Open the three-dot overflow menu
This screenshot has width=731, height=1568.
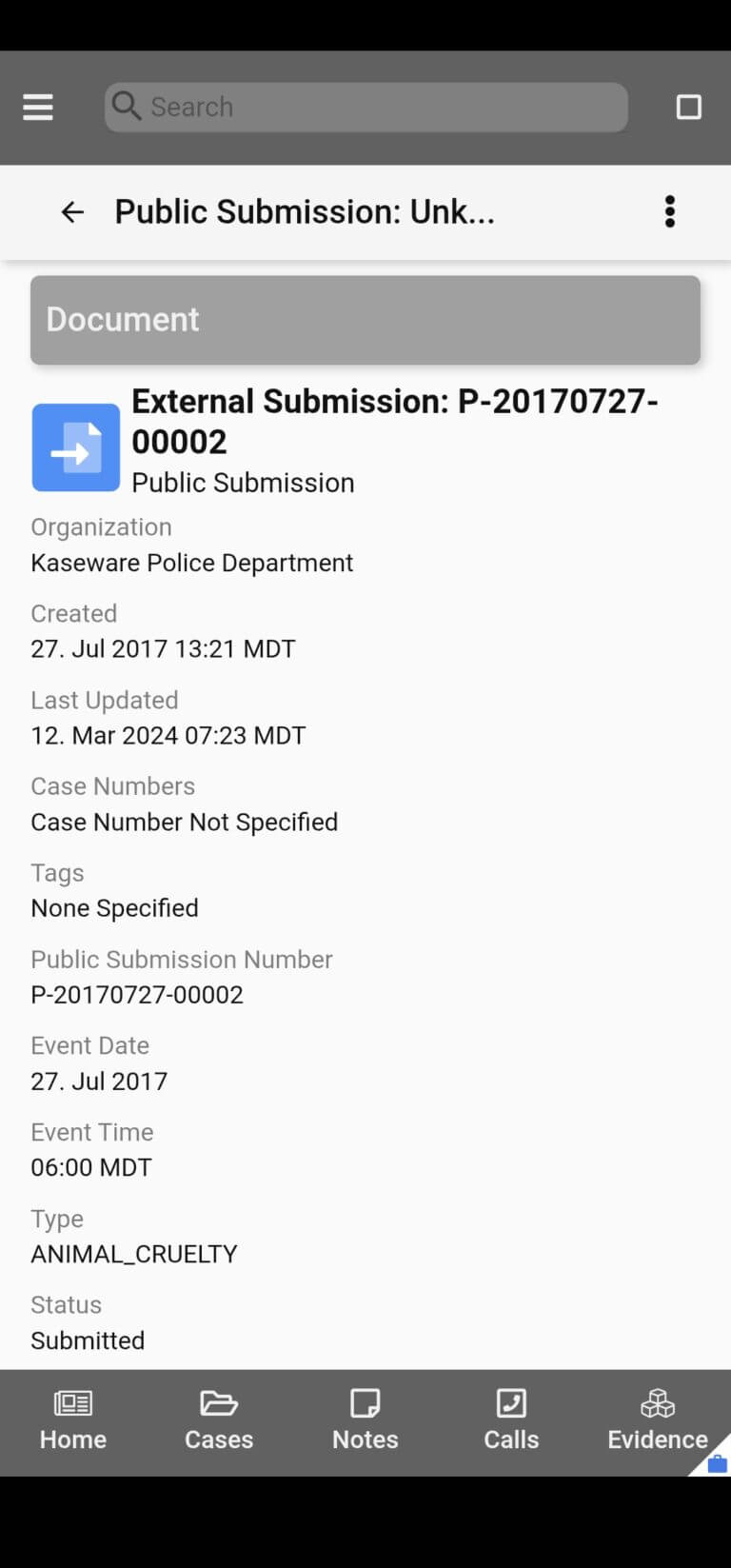(x=670, y=211)
